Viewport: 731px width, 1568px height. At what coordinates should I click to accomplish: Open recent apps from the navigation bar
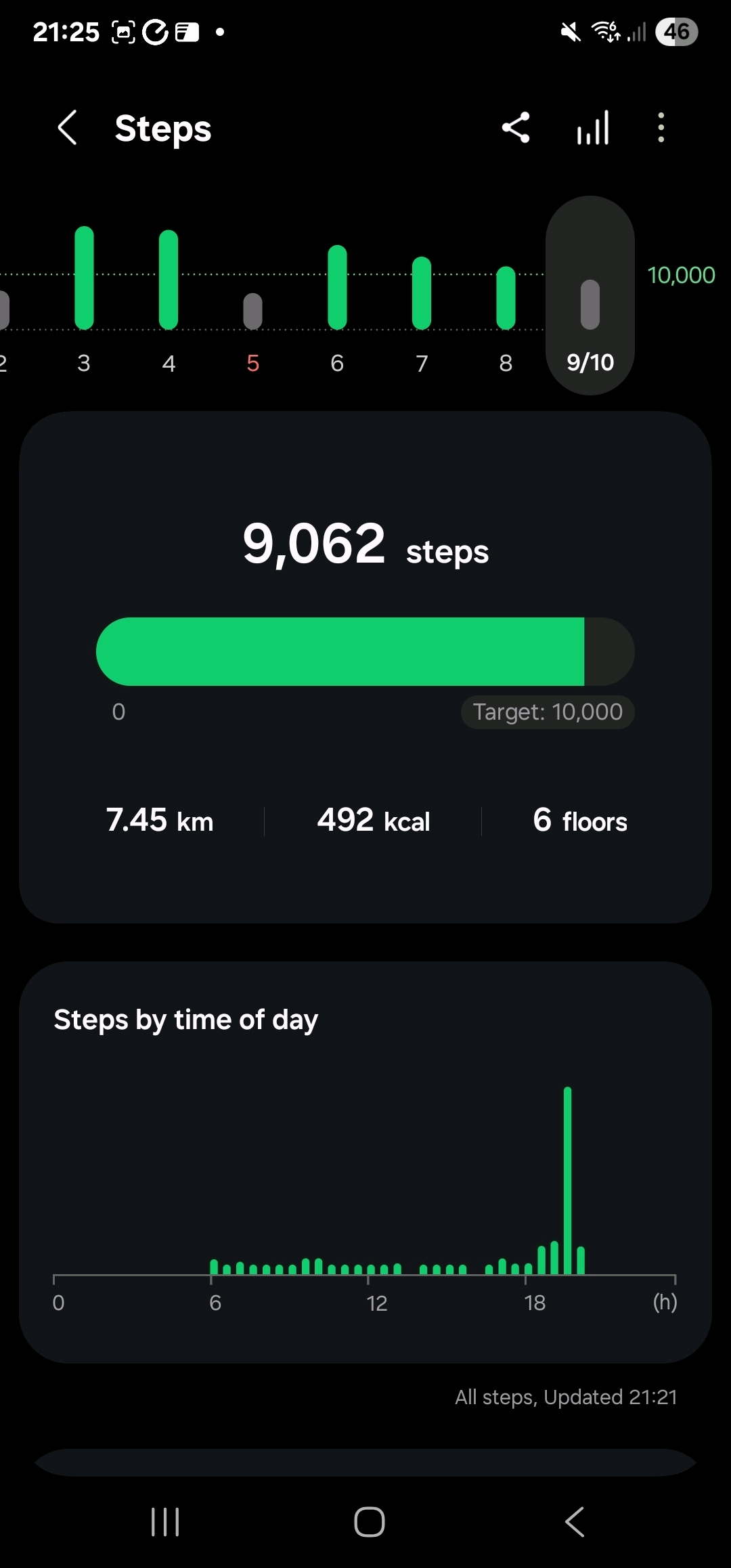[165, 1522]
